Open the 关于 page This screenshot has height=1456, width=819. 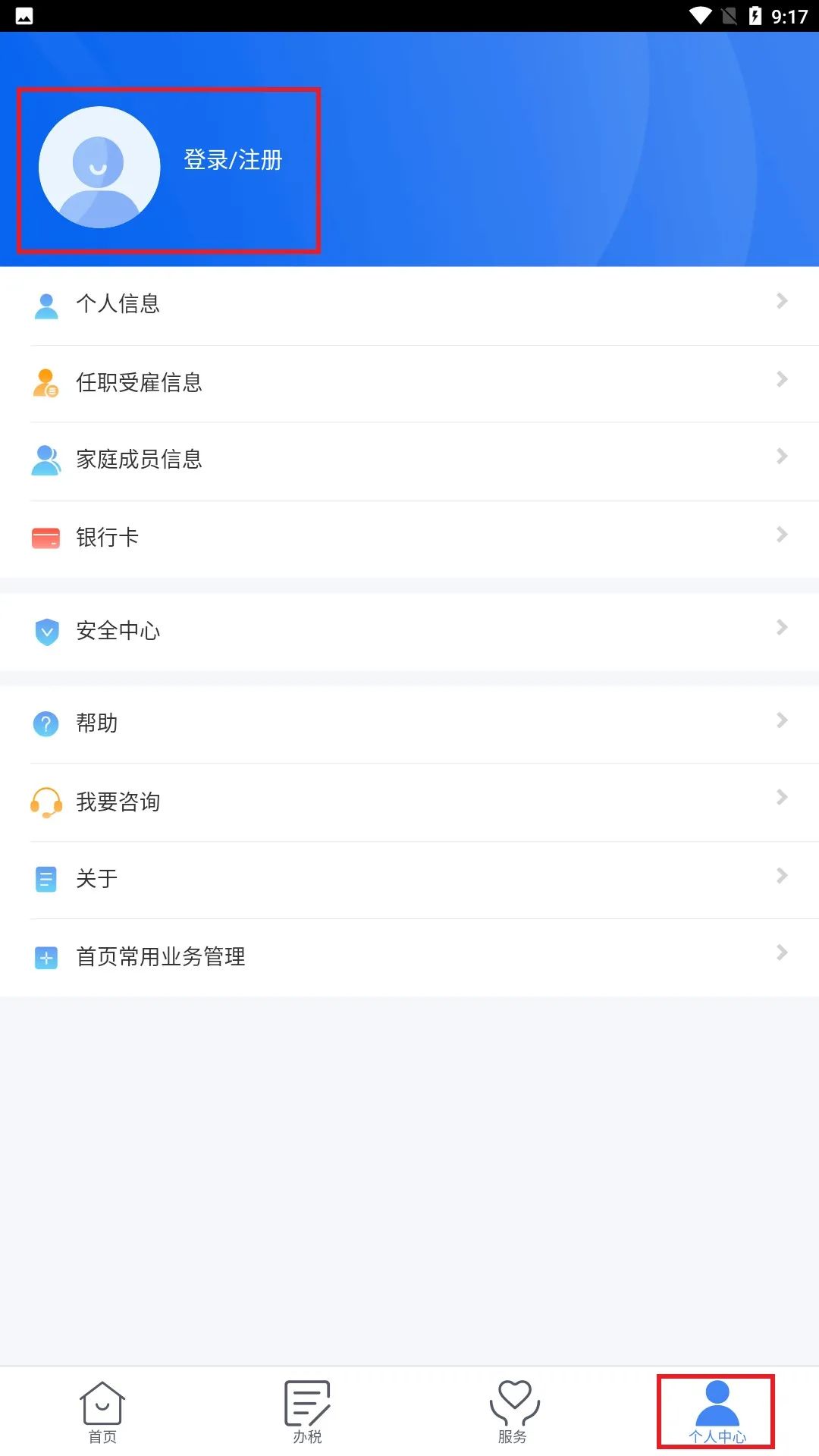pos(409,880)
